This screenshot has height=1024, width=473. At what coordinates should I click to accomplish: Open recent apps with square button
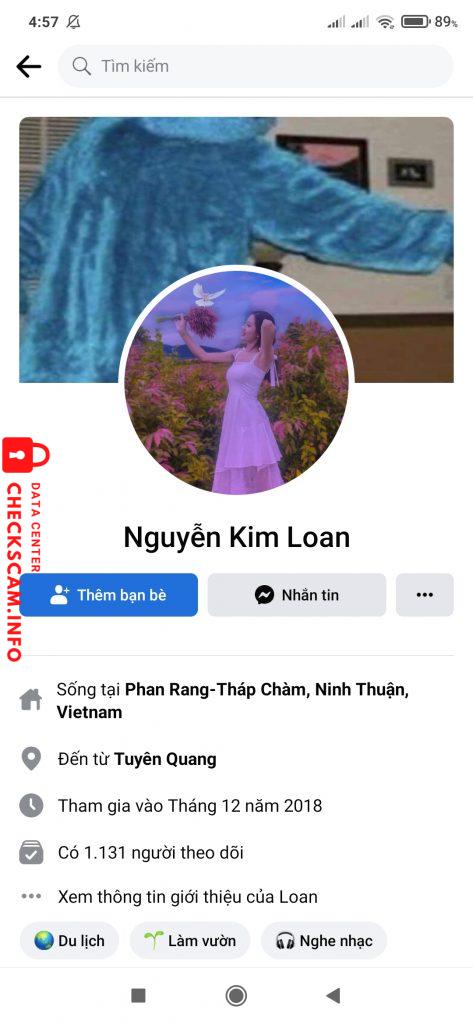coord(139,995)
